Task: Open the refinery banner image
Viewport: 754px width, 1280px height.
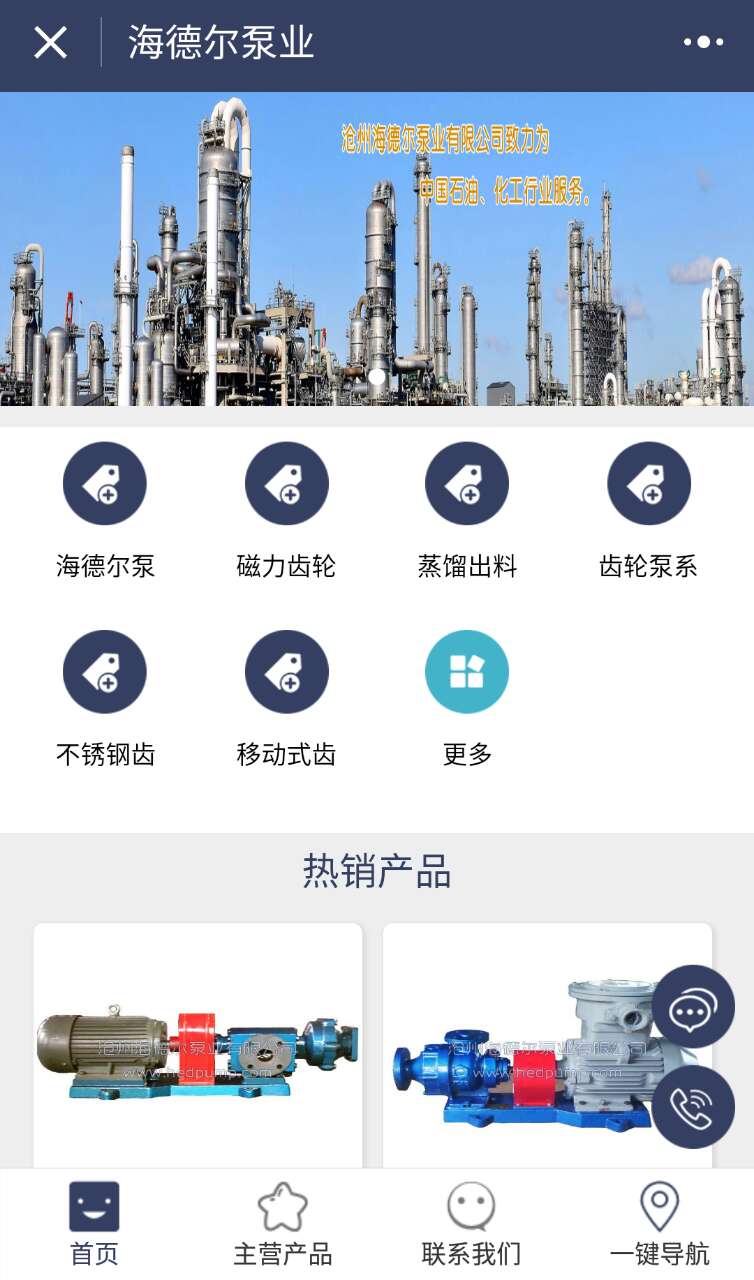Action: point(377,249)
